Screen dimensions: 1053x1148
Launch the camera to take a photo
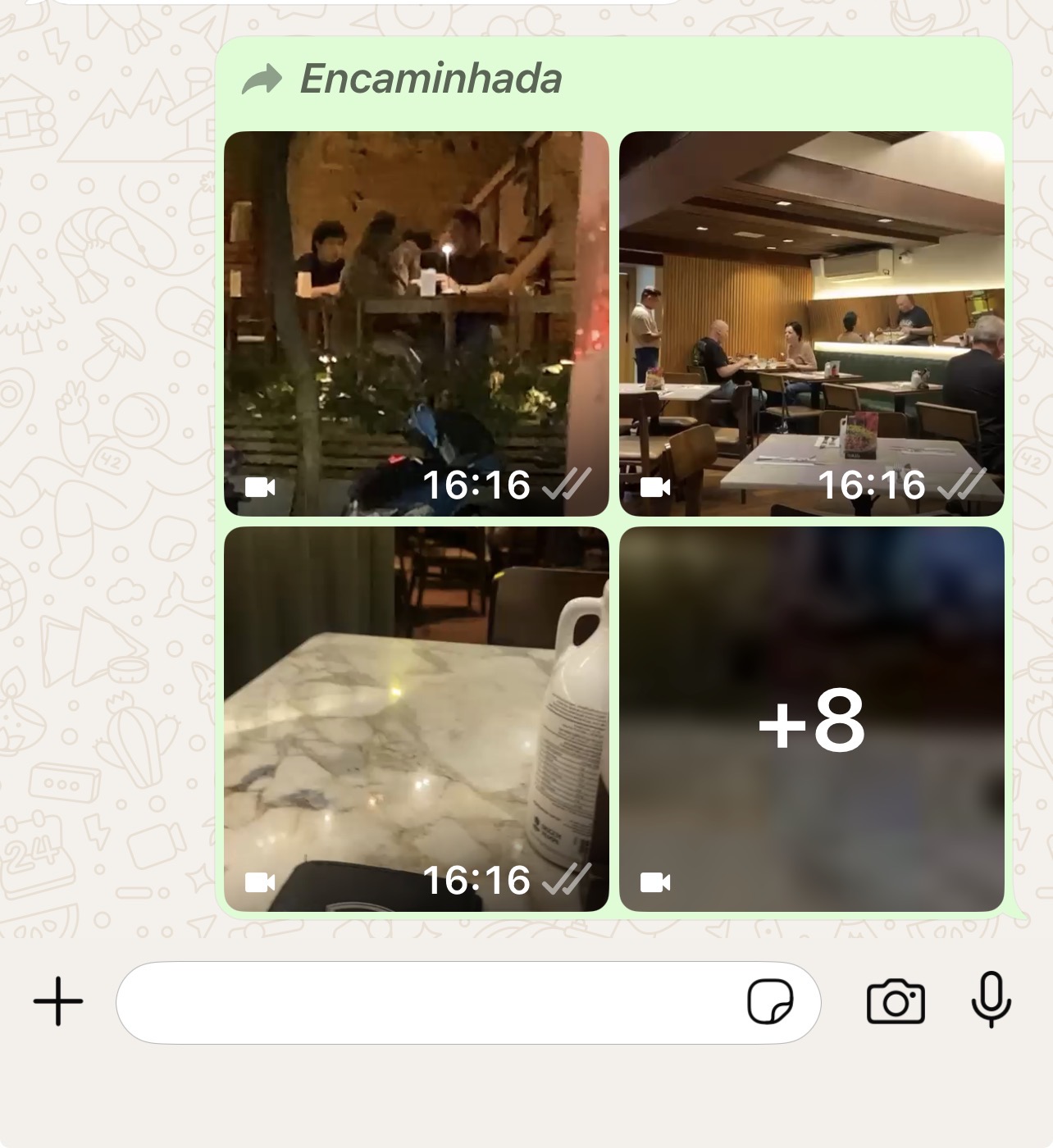[895, 1001]
